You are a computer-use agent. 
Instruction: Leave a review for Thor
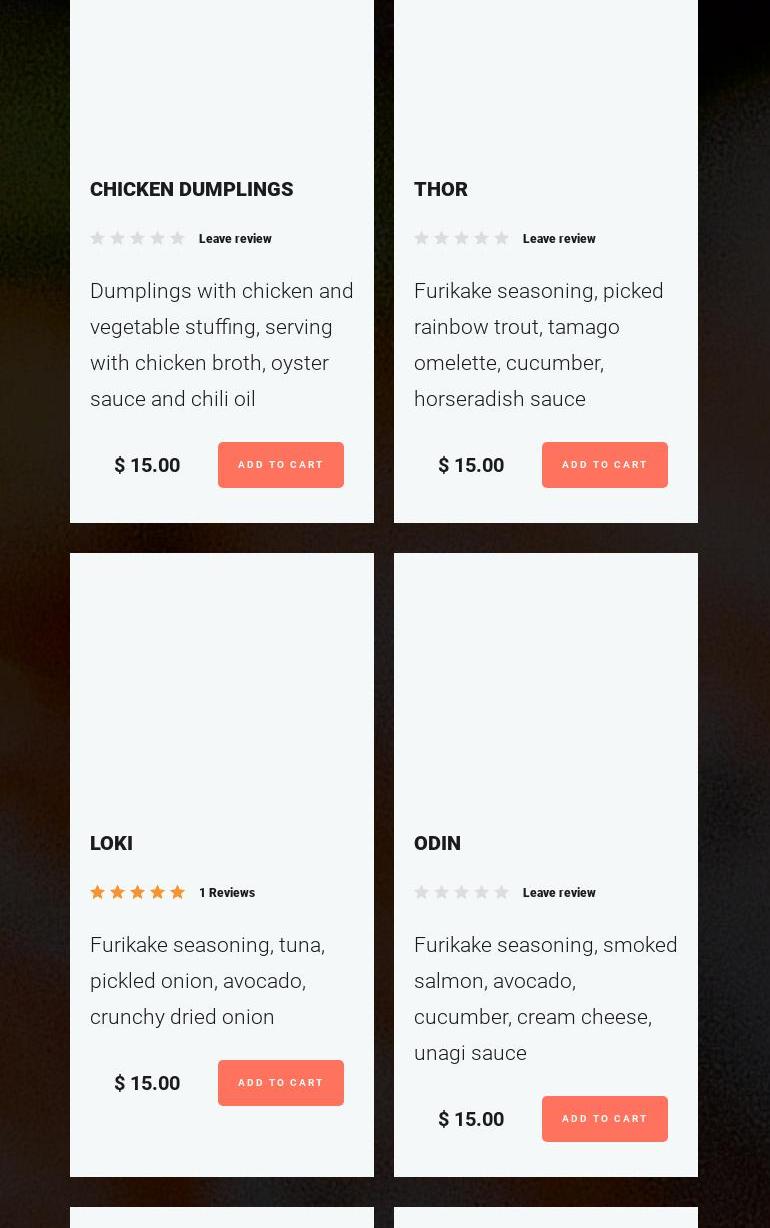click(x=559, y=239)
